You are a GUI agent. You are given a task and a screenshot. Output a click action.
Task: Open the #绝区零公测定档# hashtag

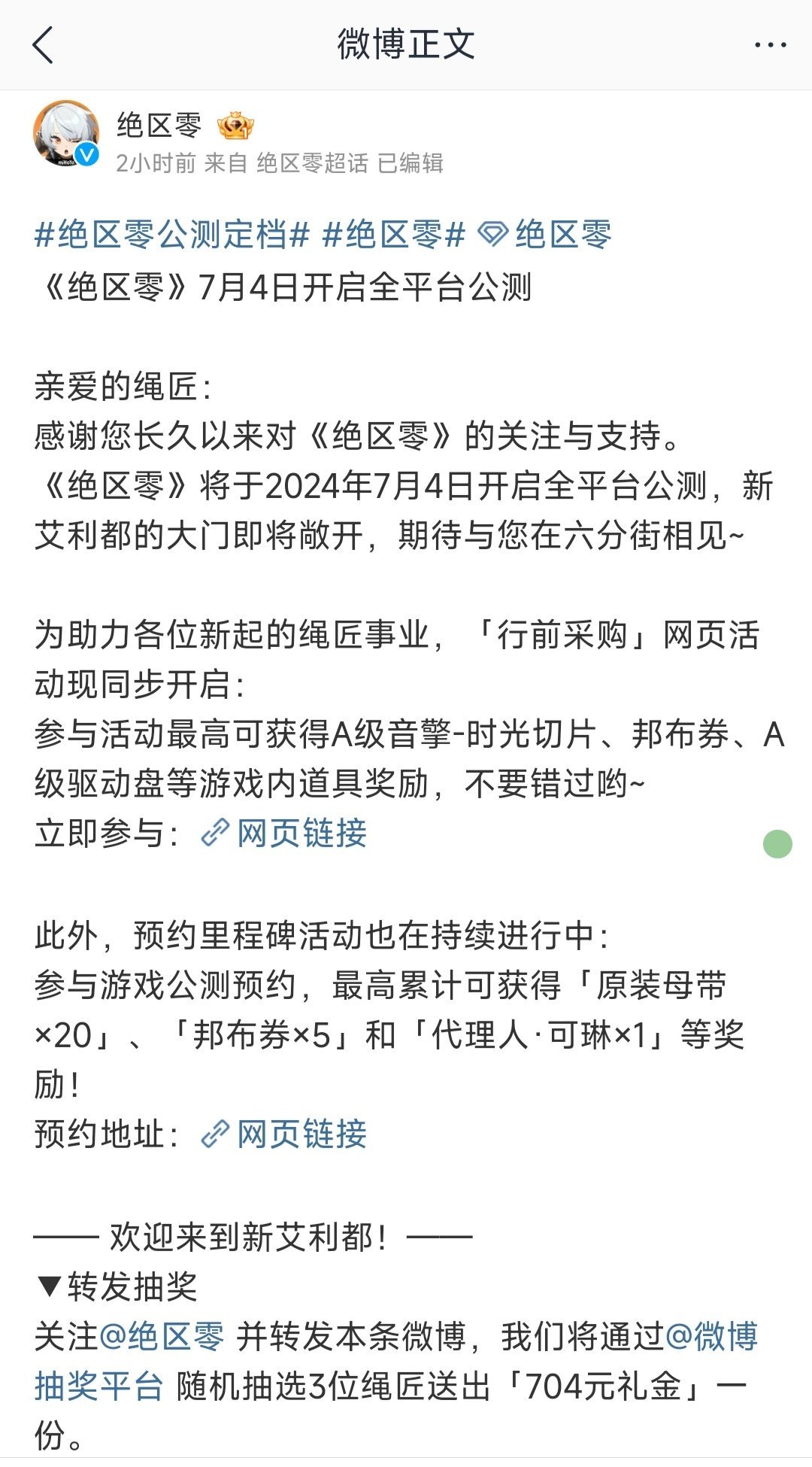172,234
